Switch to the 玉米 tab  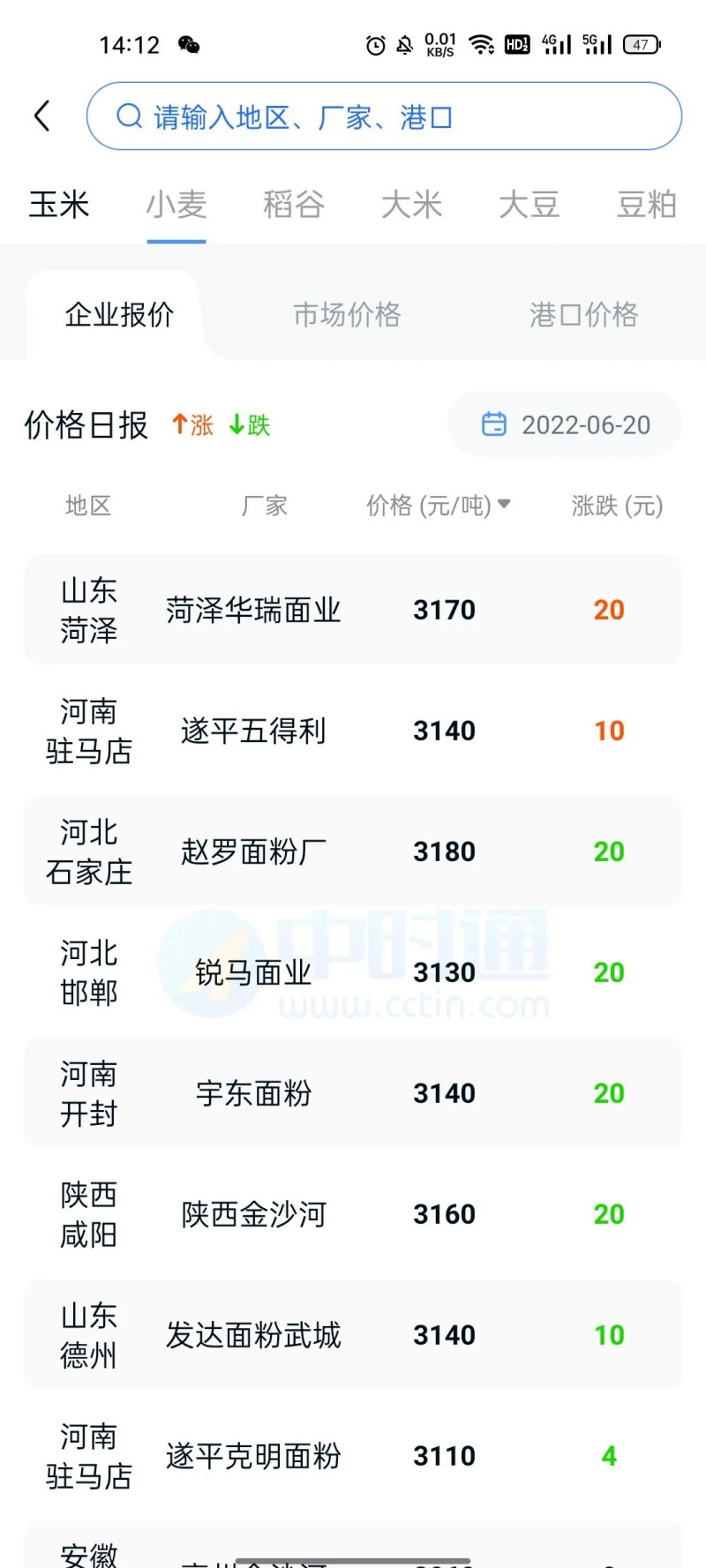click(x=59, y=205)
